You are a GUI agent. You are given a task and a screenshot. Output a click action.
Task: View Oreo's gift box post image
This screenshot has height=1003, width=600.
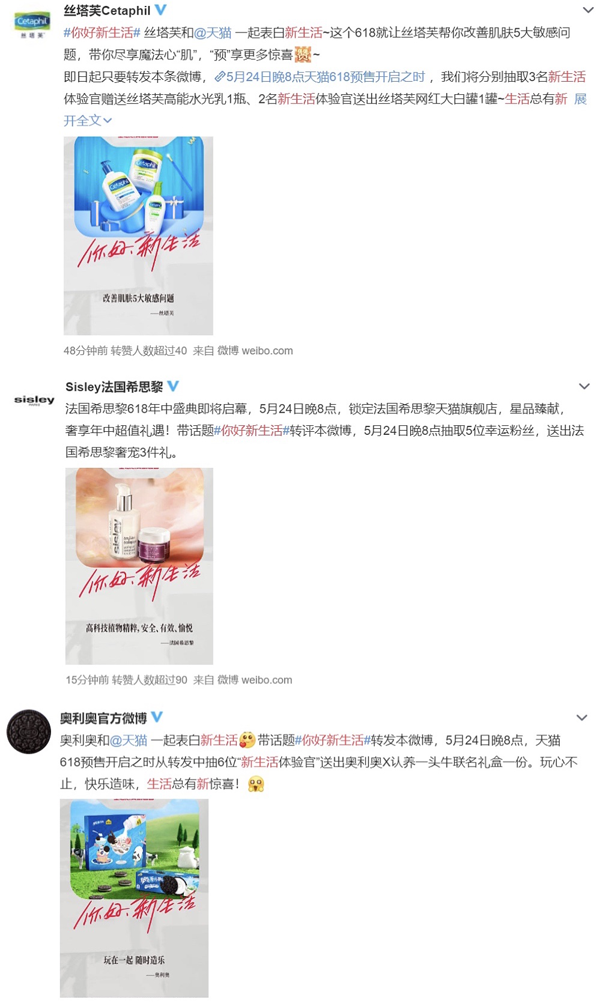tap(133, 893)
